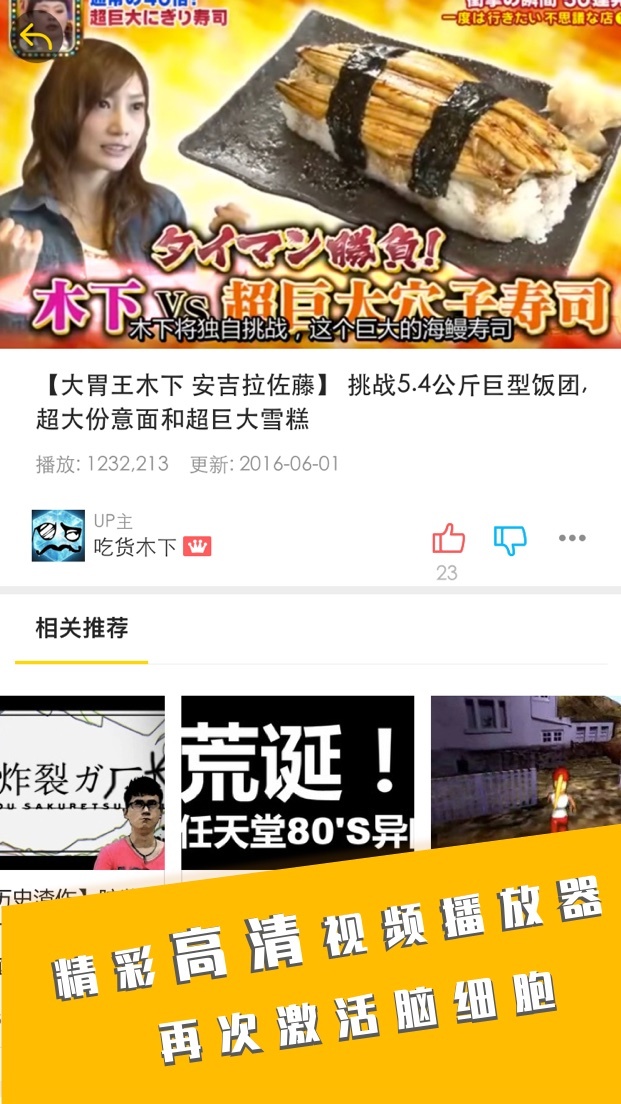Select the 相关推荐 tab

(82, 629)
